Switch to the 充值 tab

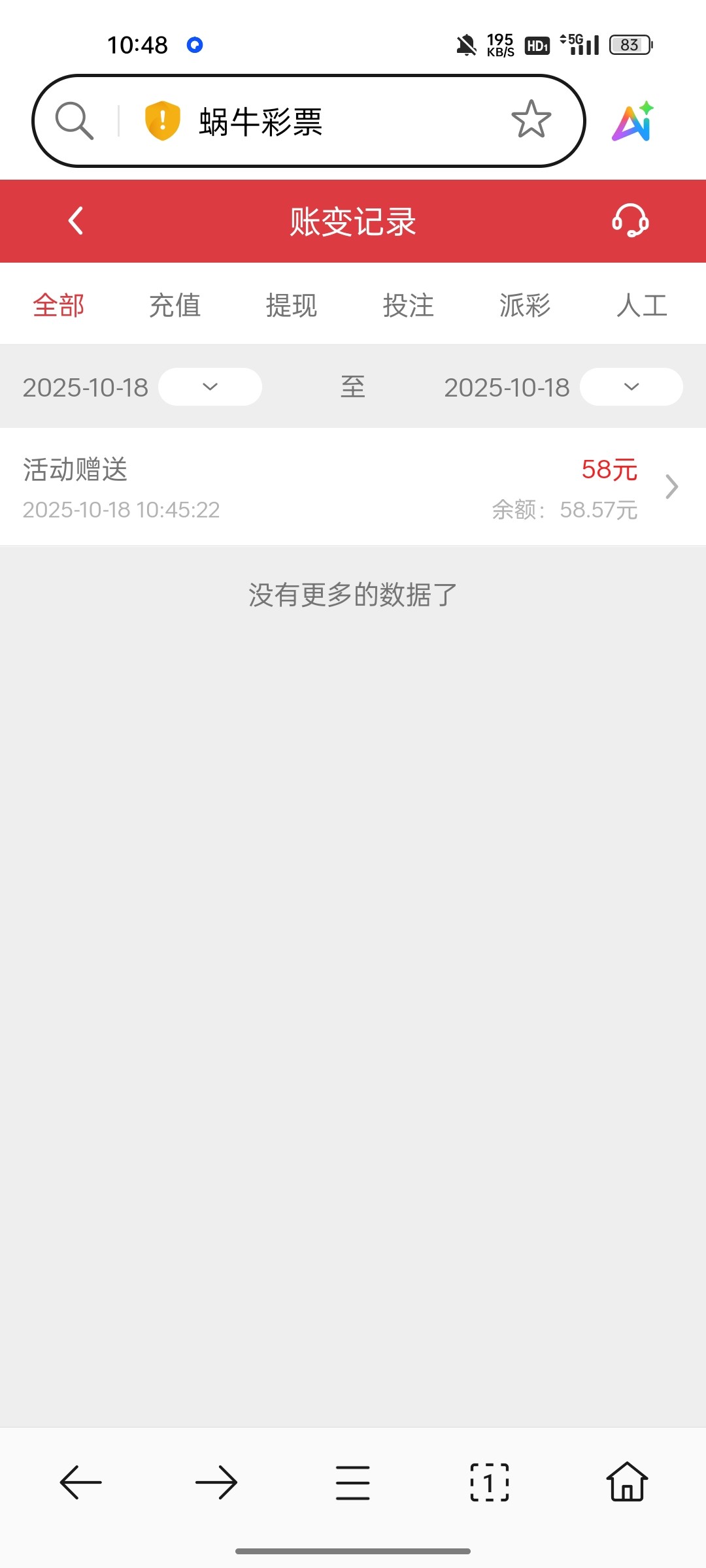pyautogui.click(x=175, y=305)
